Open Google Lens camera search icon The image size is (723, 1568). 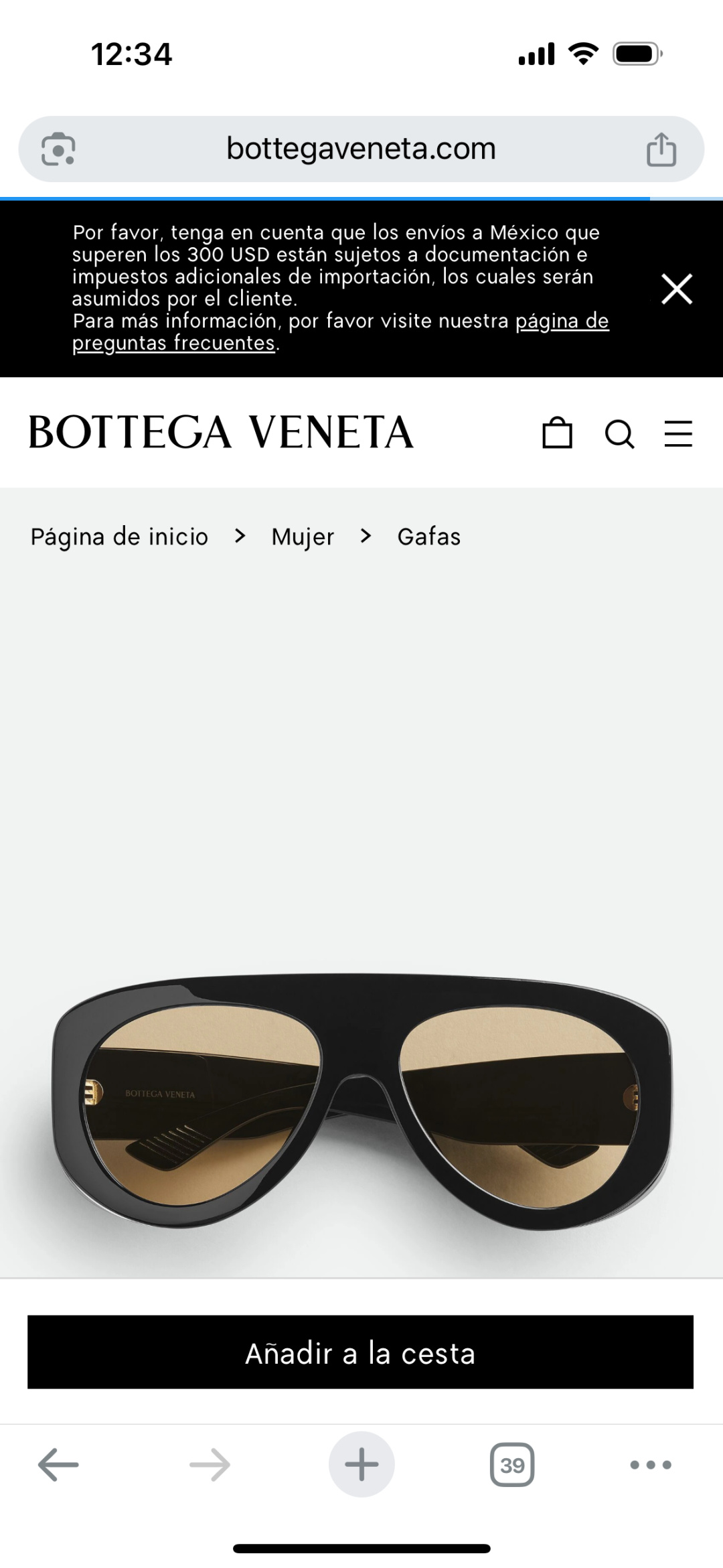58,149
